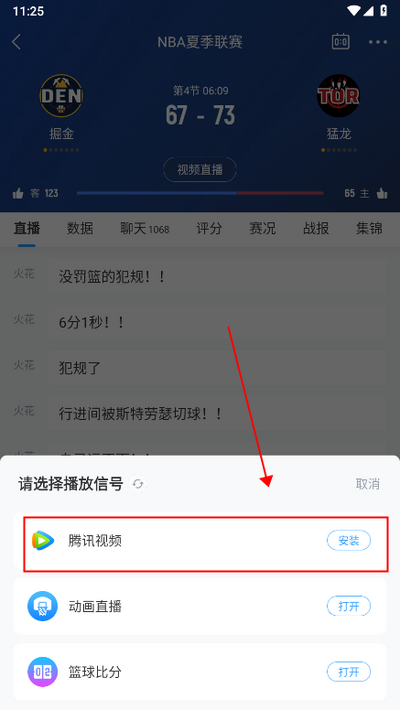Image resolution: width=400 pixels, height=710 pixels.
Task: Open the 掘金 team logo
Action: 61,96
